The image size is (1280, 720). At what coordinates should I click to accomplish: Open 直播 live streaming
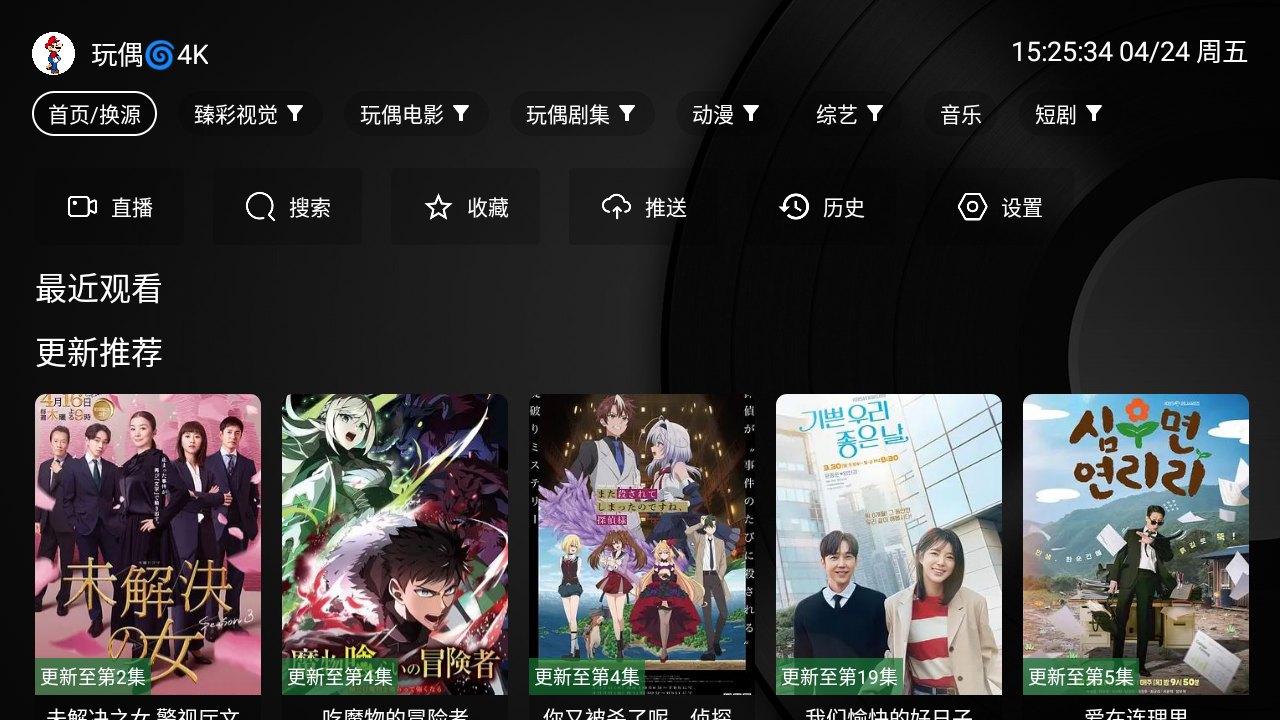point(110,207)
